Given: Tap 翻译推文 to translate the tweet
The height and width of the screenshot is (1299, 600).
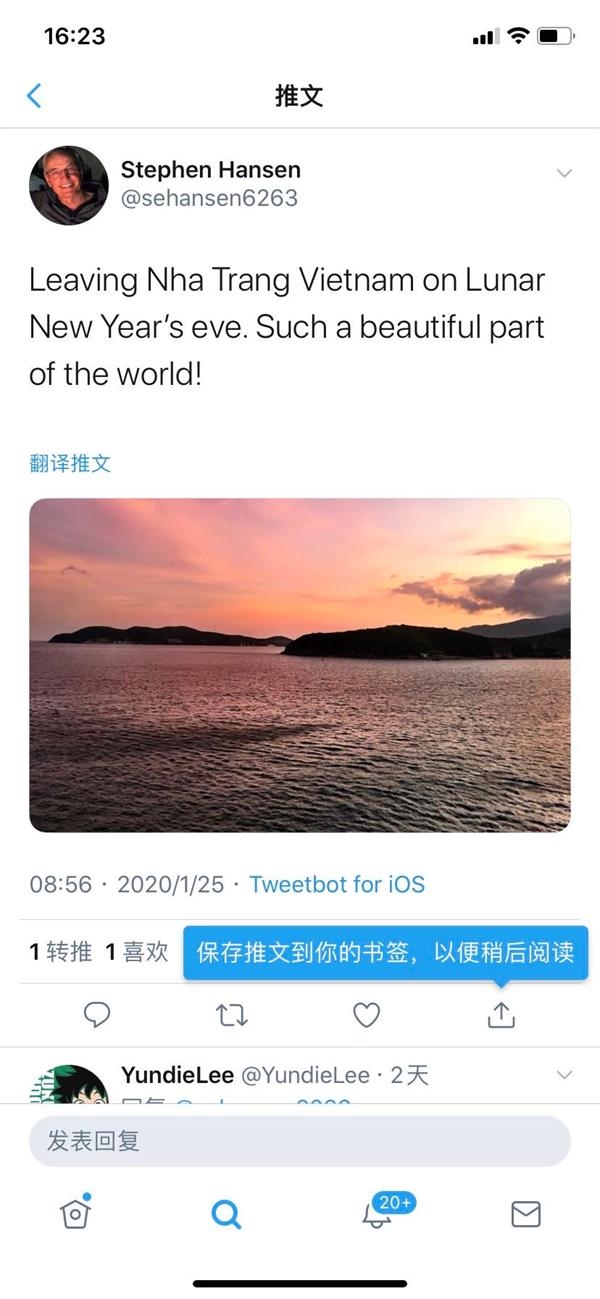Looking at the screenshot, I should (x=70, y=463).
